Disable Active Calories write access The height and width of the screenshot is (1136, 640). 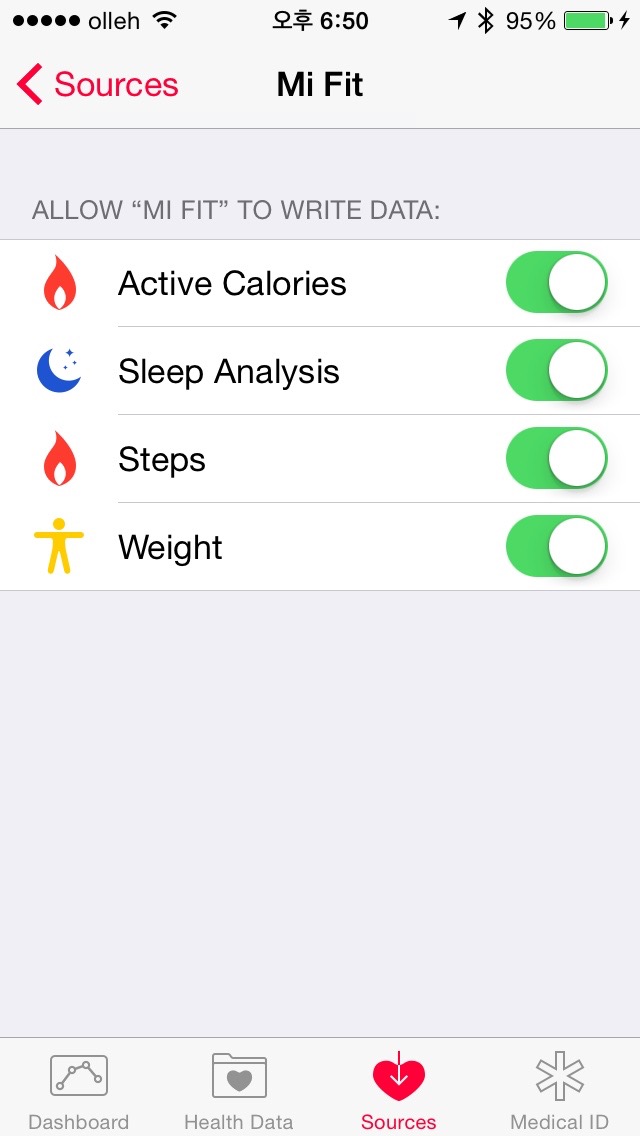coord(557,283)
